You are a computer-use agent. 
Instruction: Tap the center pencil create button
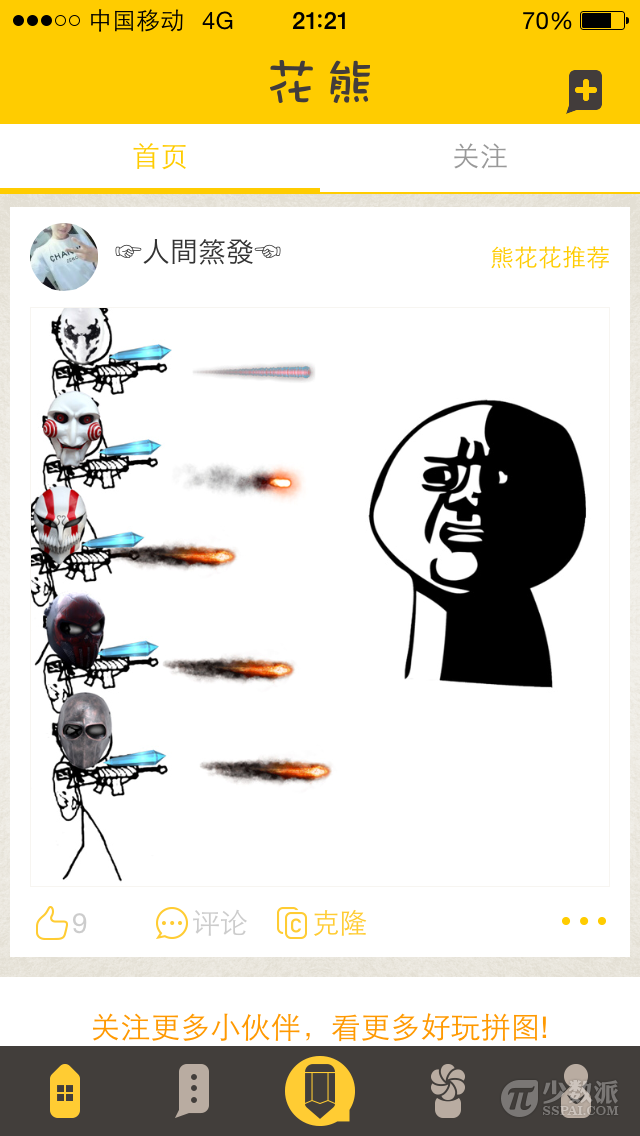[x=320, y=1091]
